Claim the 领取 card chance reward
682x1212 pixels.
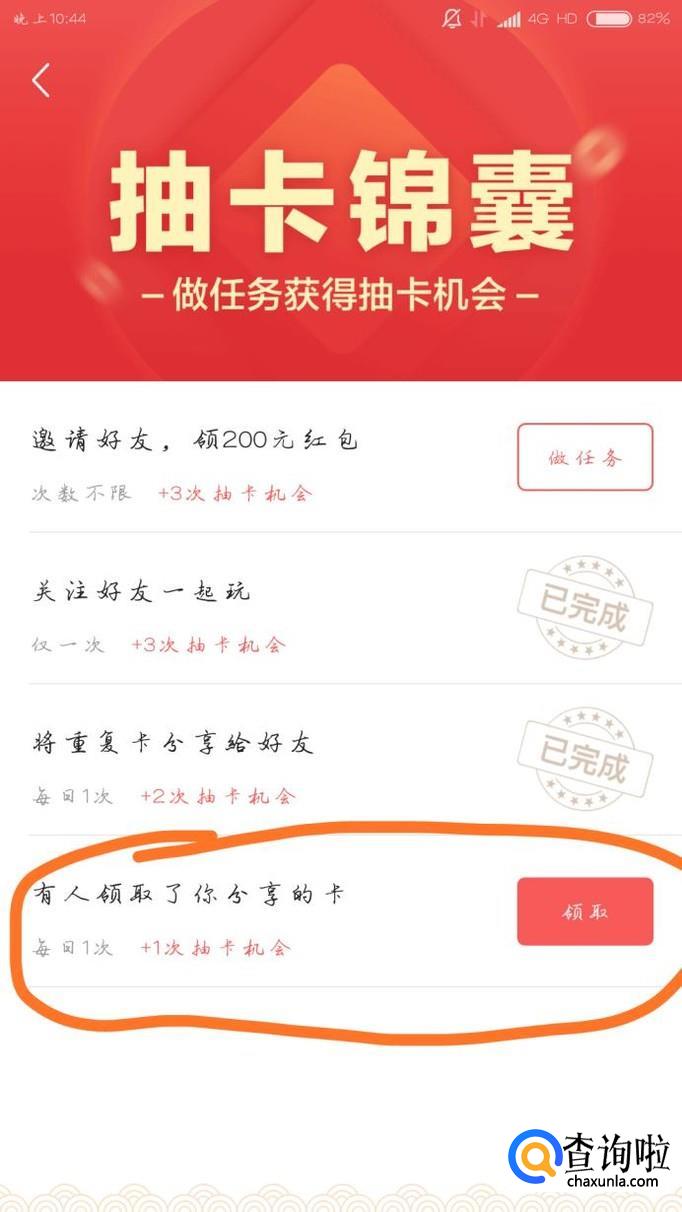pos(585,911)
